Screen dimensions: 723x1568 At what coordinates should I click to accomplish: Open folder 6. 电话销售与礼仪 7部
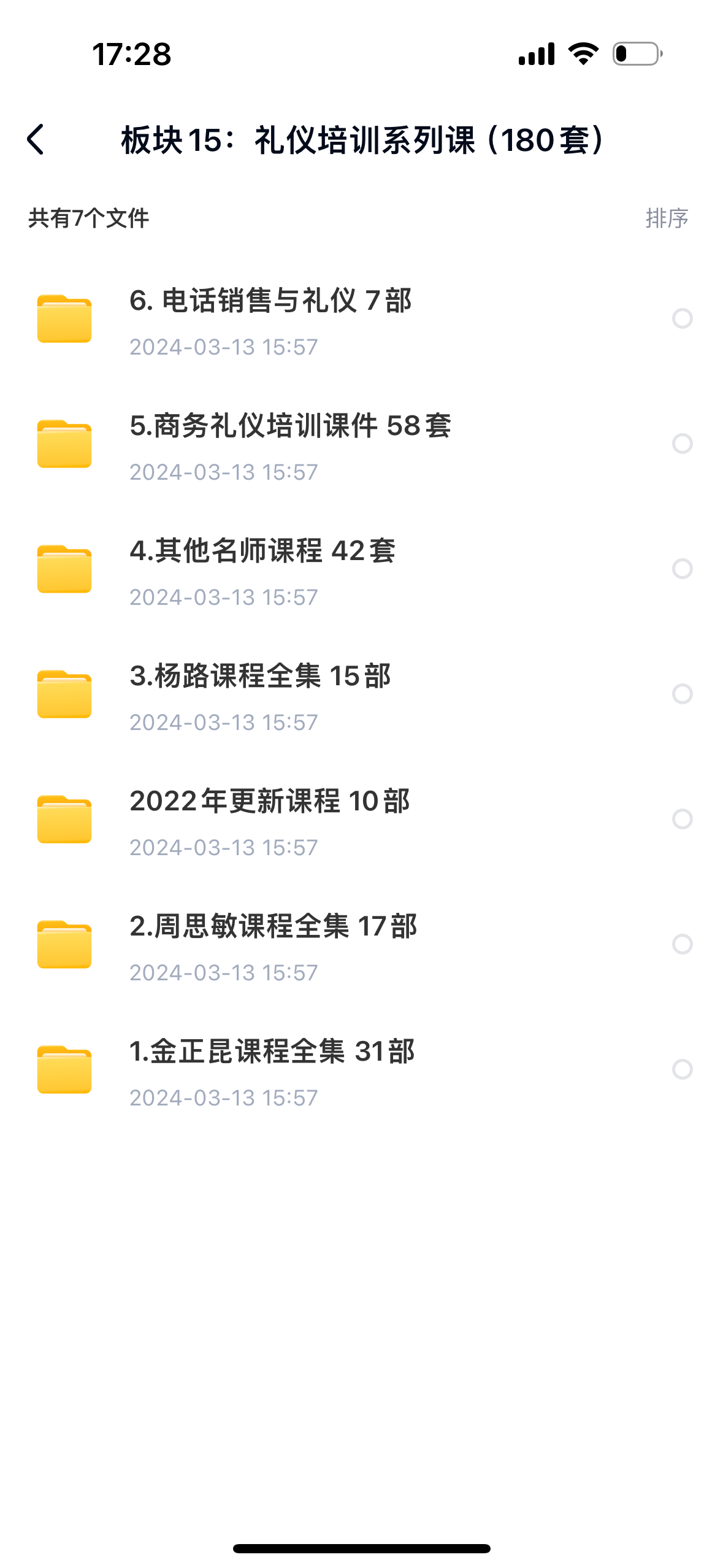pos(270,301)
